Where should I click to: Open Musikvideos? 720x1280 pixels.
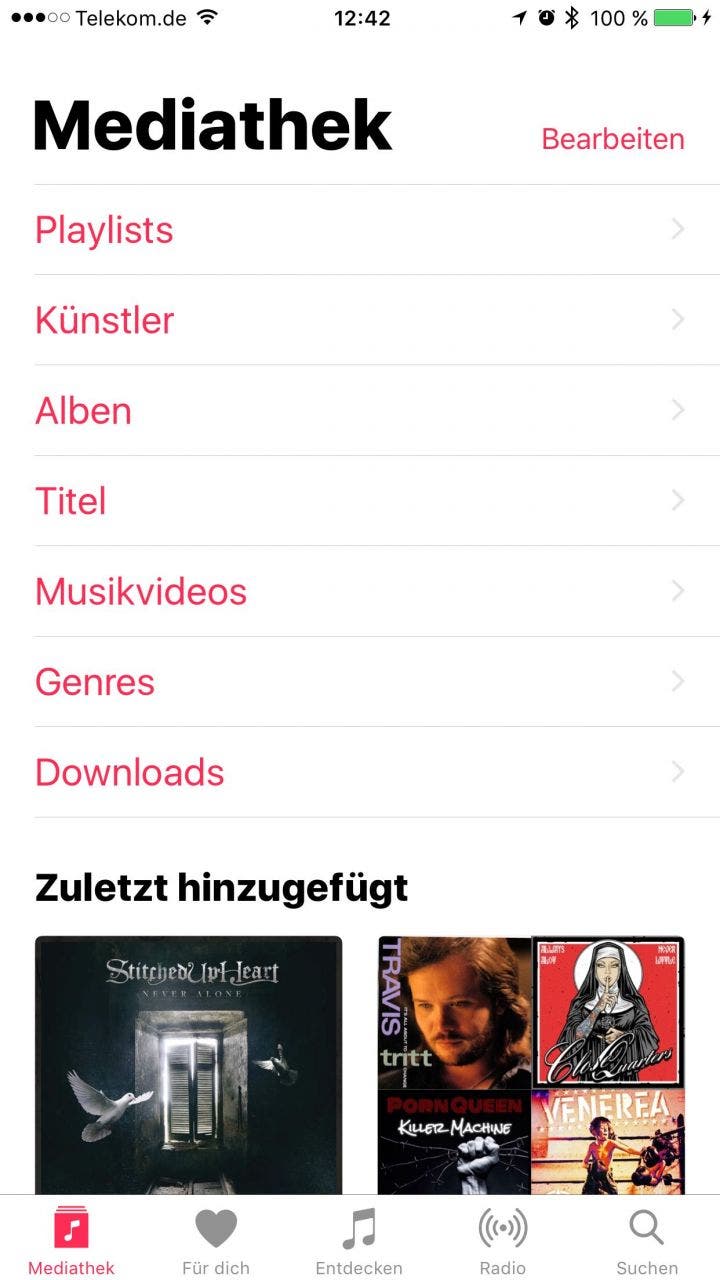[x=377, y=592]
